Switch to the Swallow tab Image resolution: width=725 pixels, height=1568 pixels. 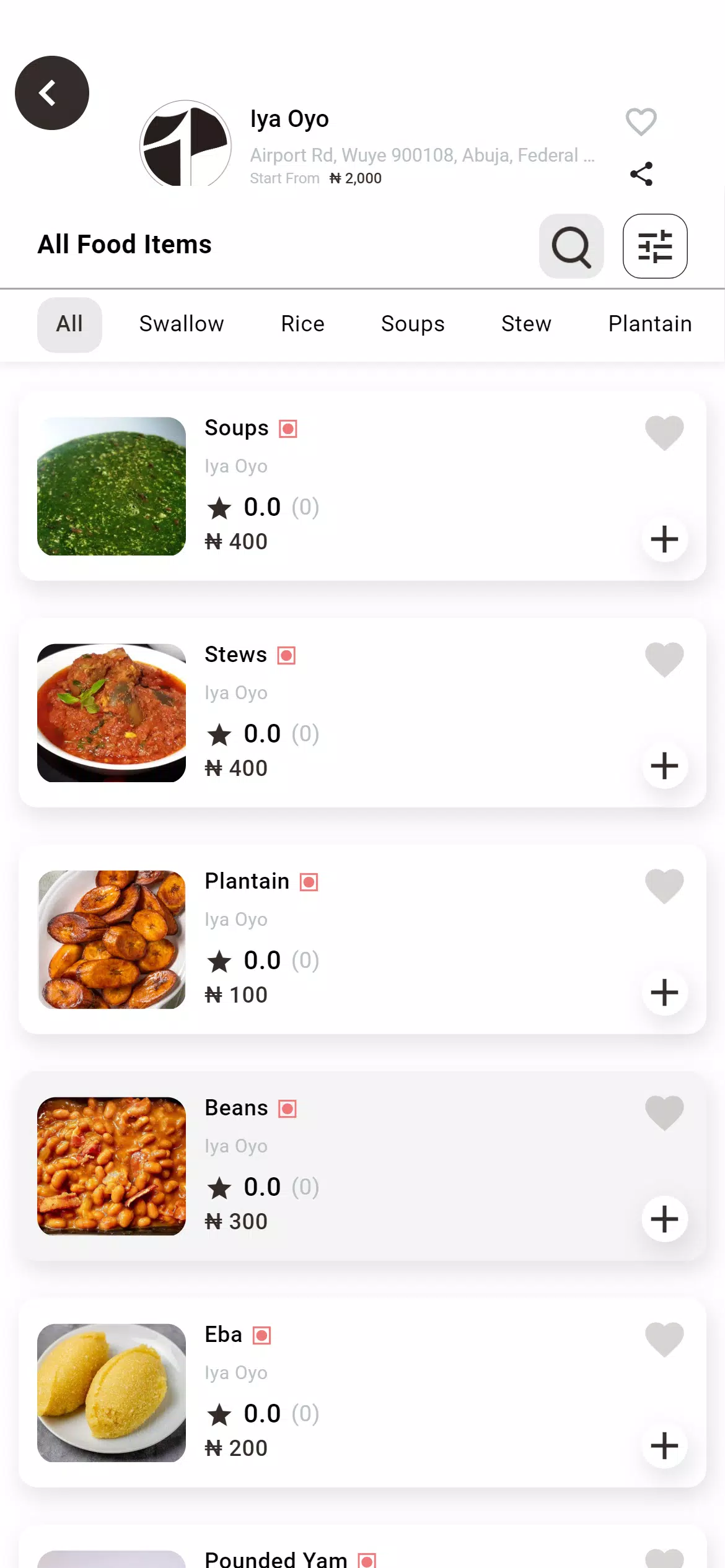[182, 324]
